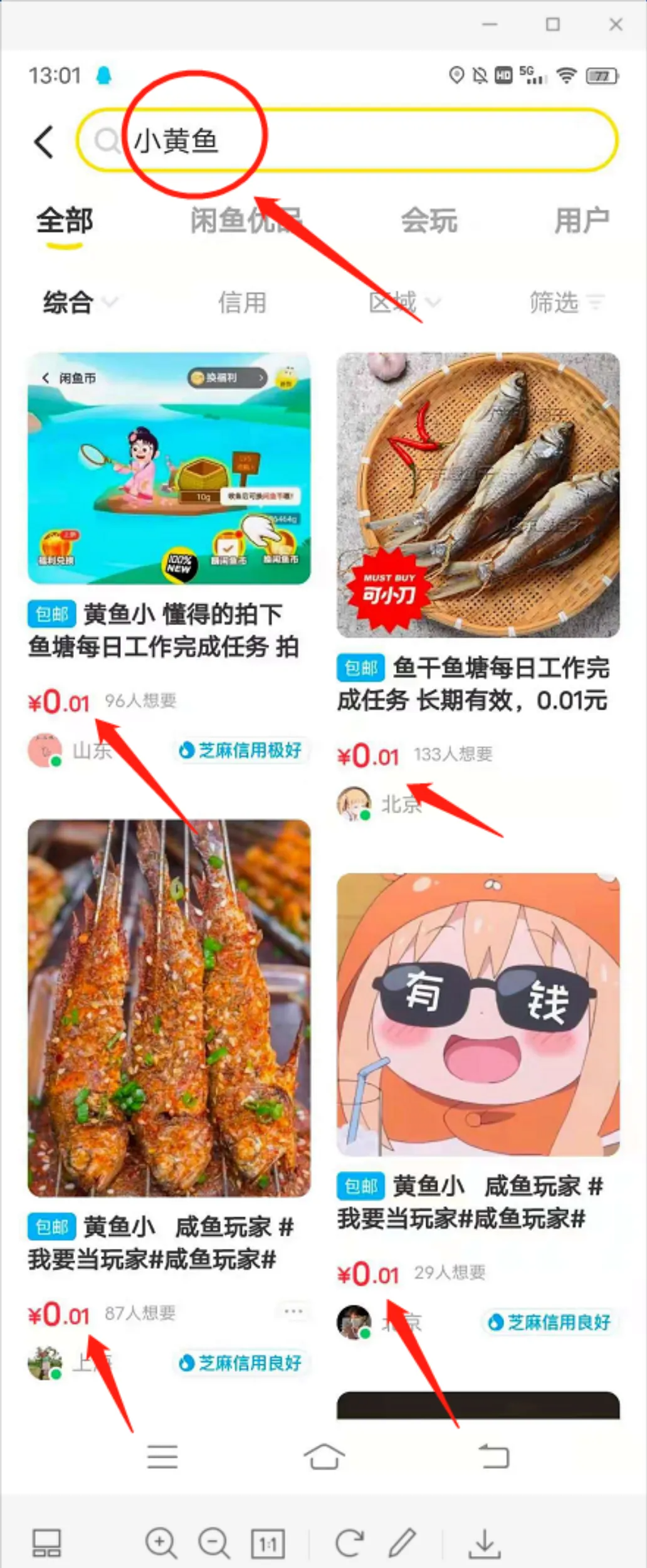The width and height of the screenshot is (647, 1568).
Task: Show image at 1:1 original size
Action: point(268,1544)
